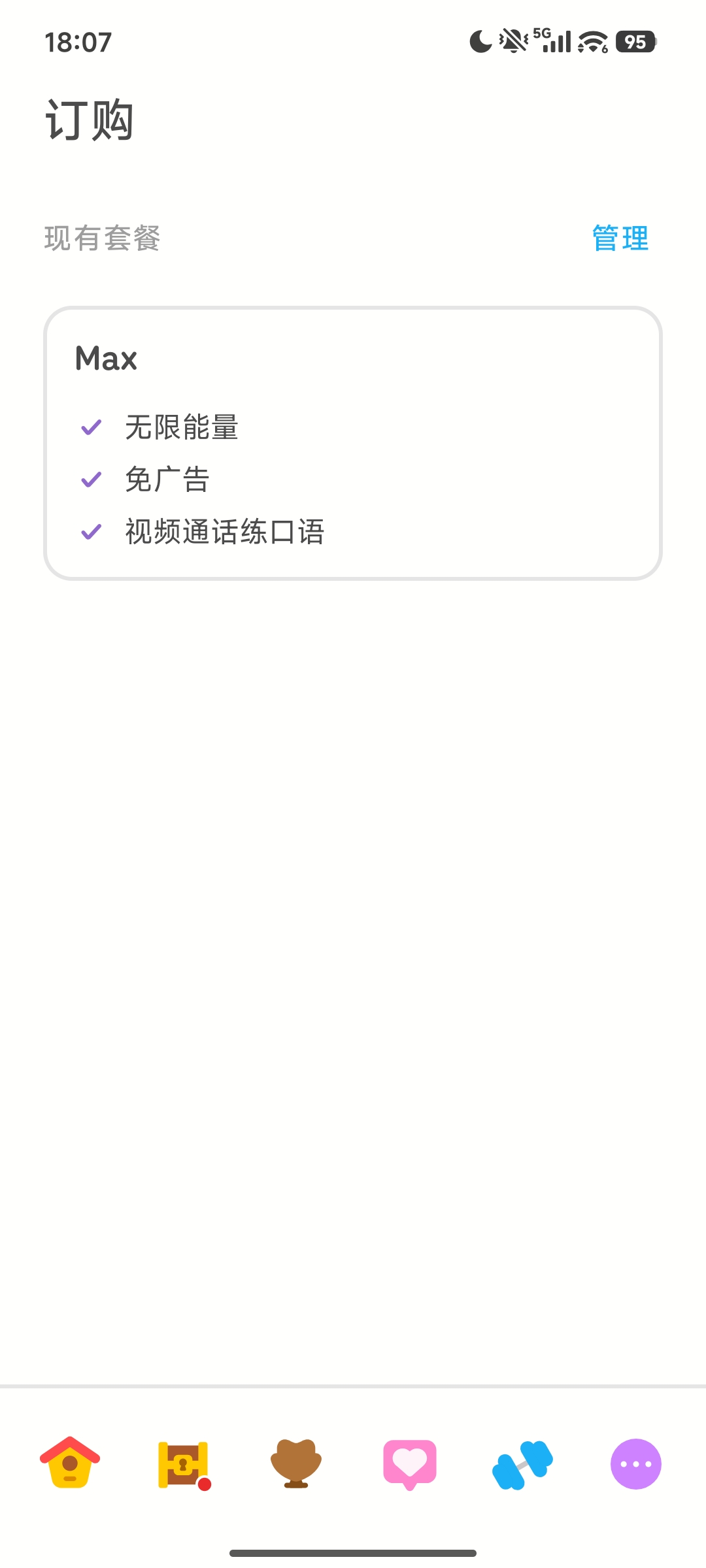The image size is (706, 1568).
Task: Open the treasure chest quests section
Action: [183, 1465]
